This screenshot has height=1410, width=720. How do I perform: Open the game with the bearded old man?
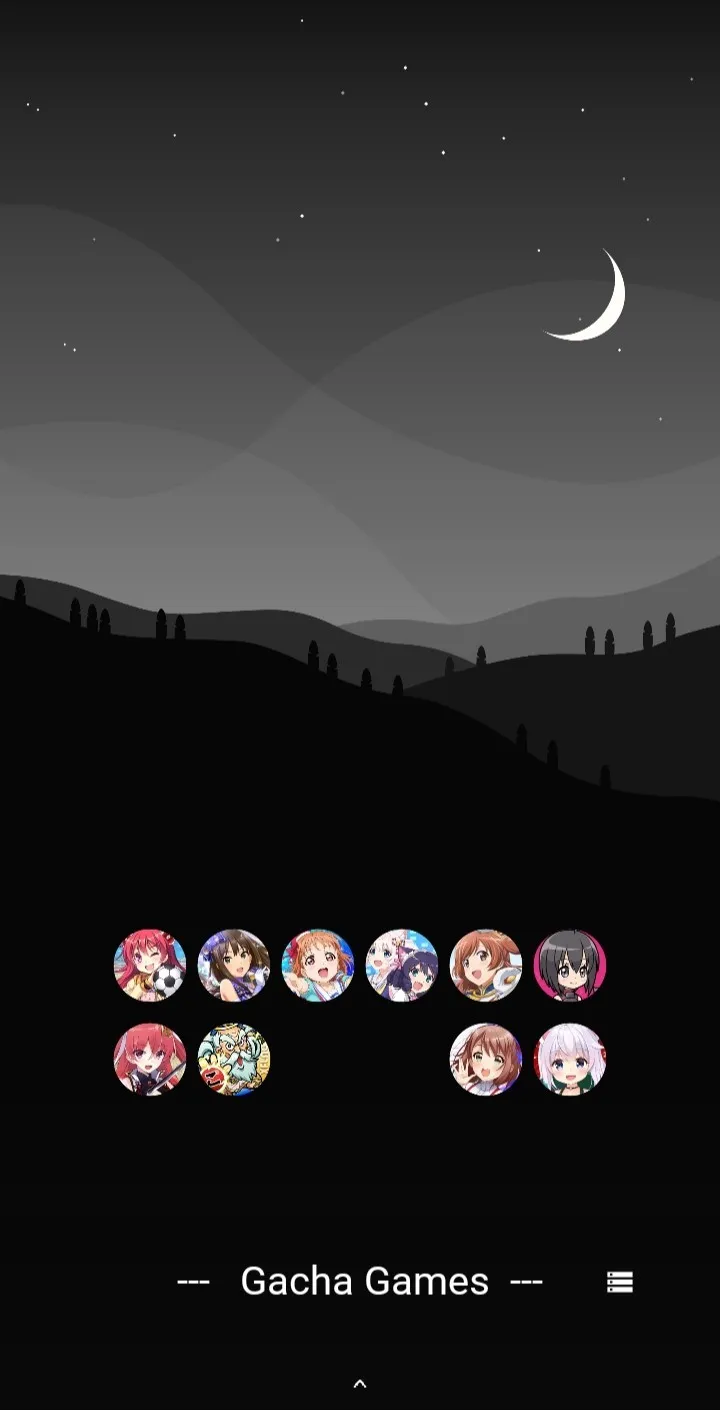coord(234,1059)
